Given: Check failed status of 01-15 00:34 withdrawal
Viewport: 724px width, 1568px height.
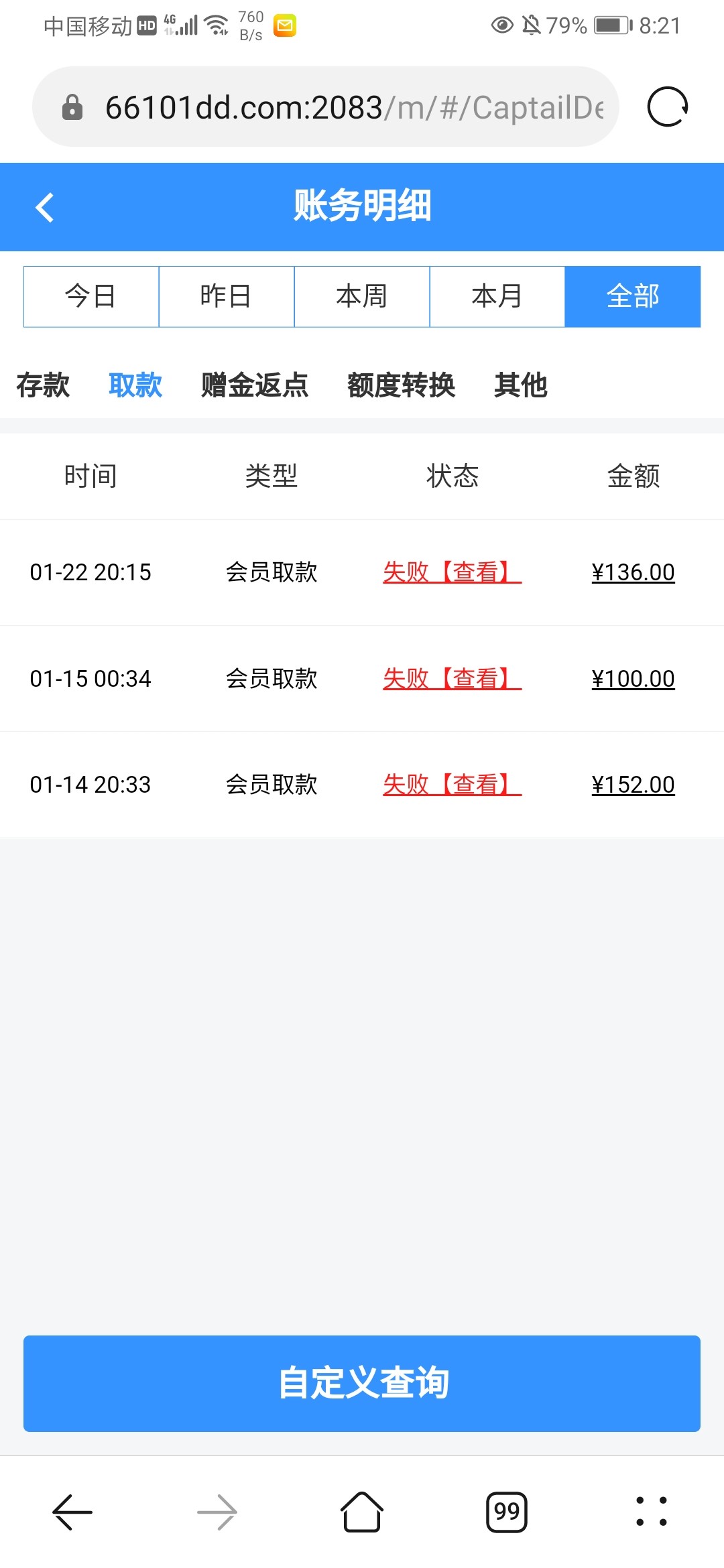Looking at the screenshot, I should (x=452, y=679).
